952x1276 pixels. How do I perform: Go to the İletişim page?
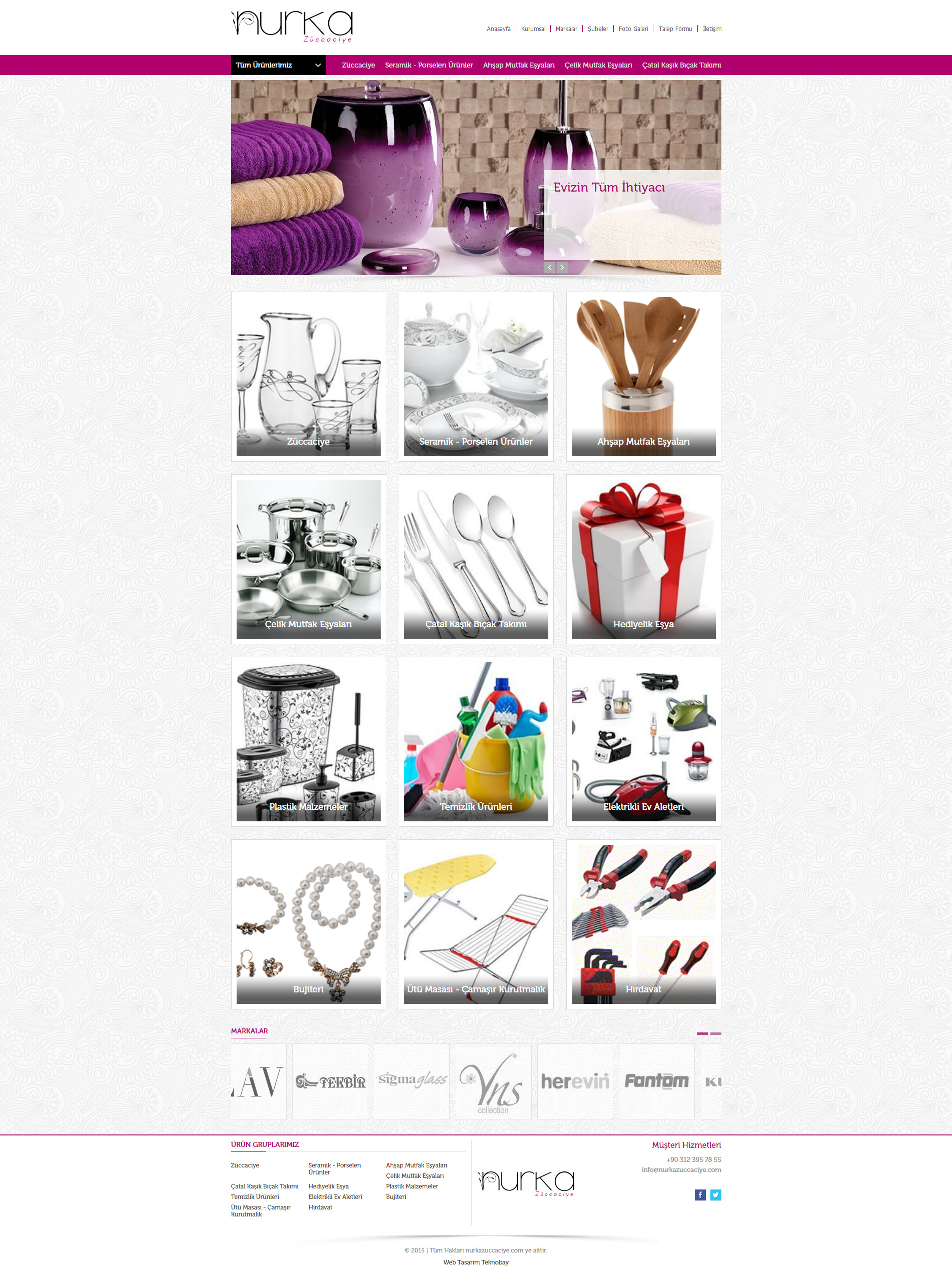click(x=711, y=29)
